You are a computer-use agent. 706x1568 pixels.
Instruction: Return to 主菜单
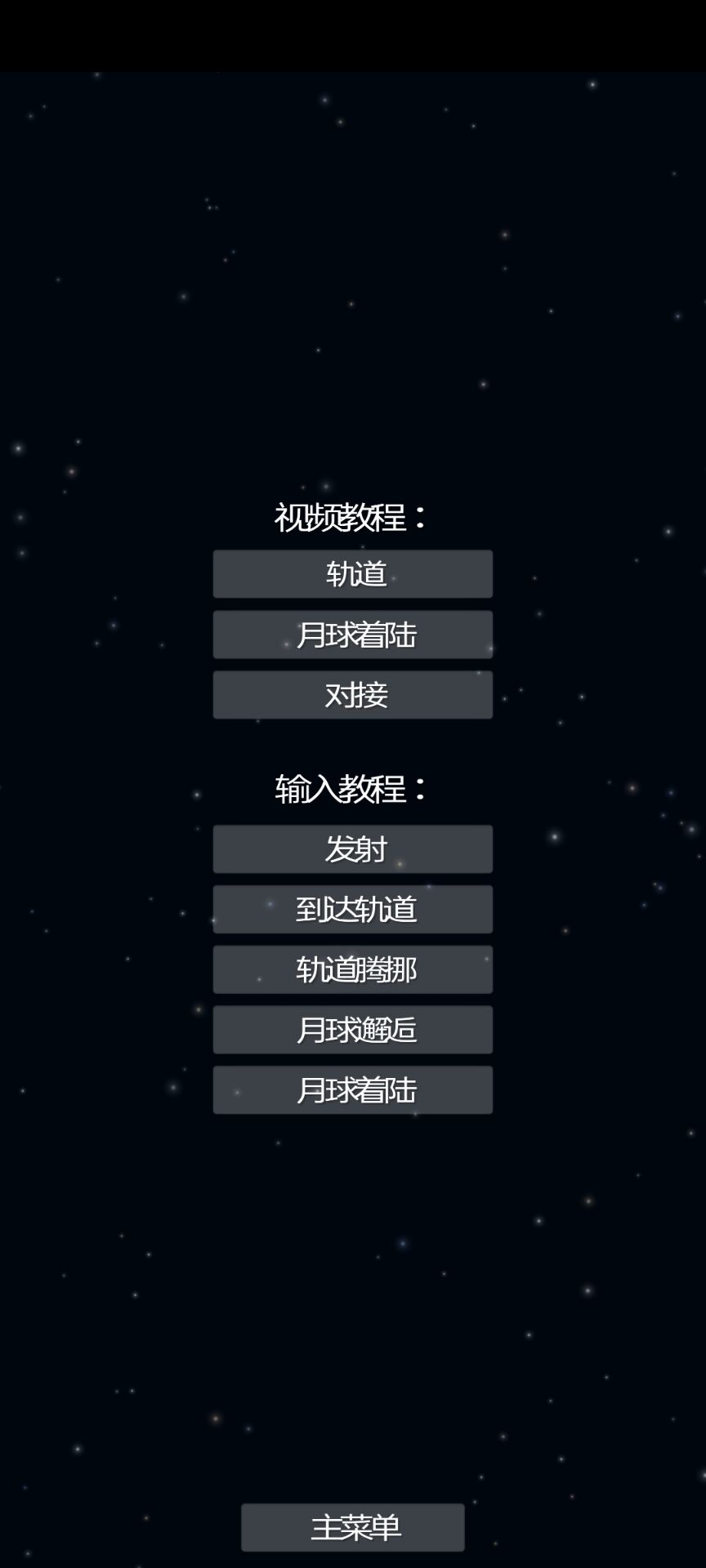pyautogui.click(x=353, y=1527)
